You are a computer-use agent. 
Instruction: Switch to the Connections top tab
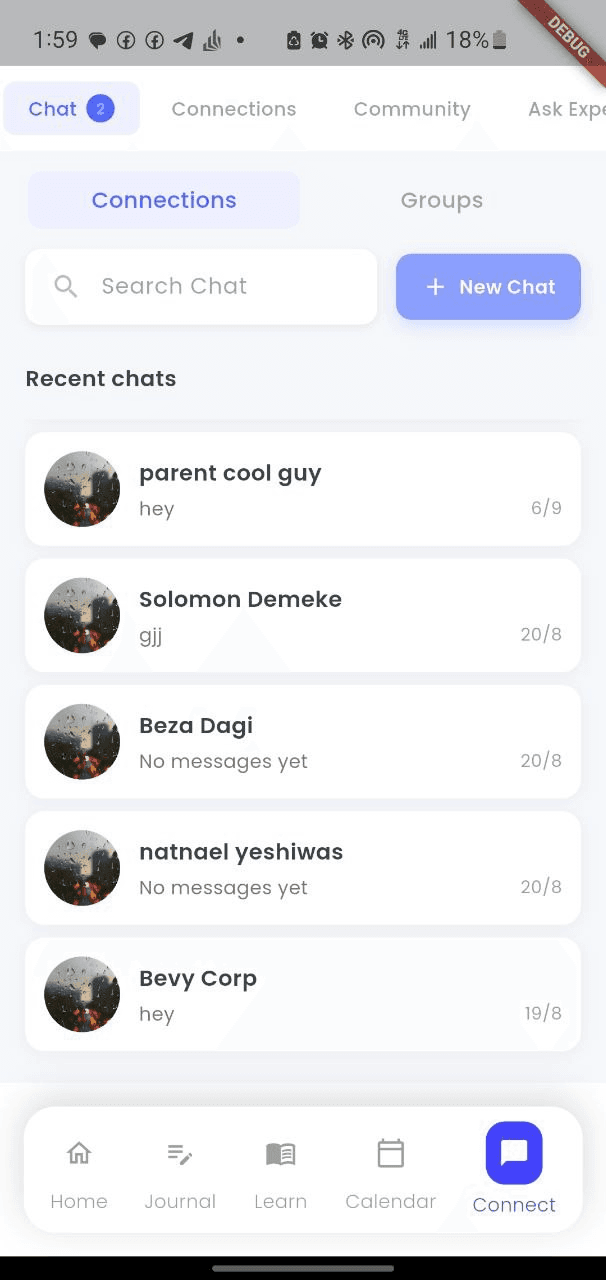click(233, 109)
